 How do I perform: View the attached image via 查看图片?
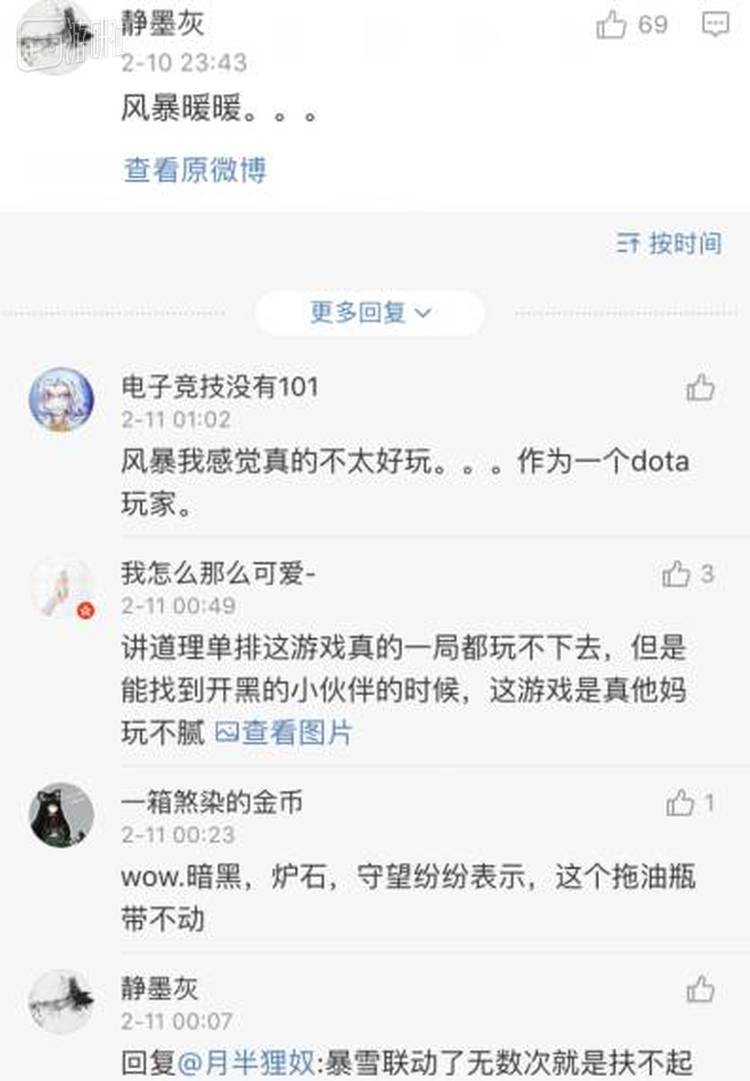284,733
